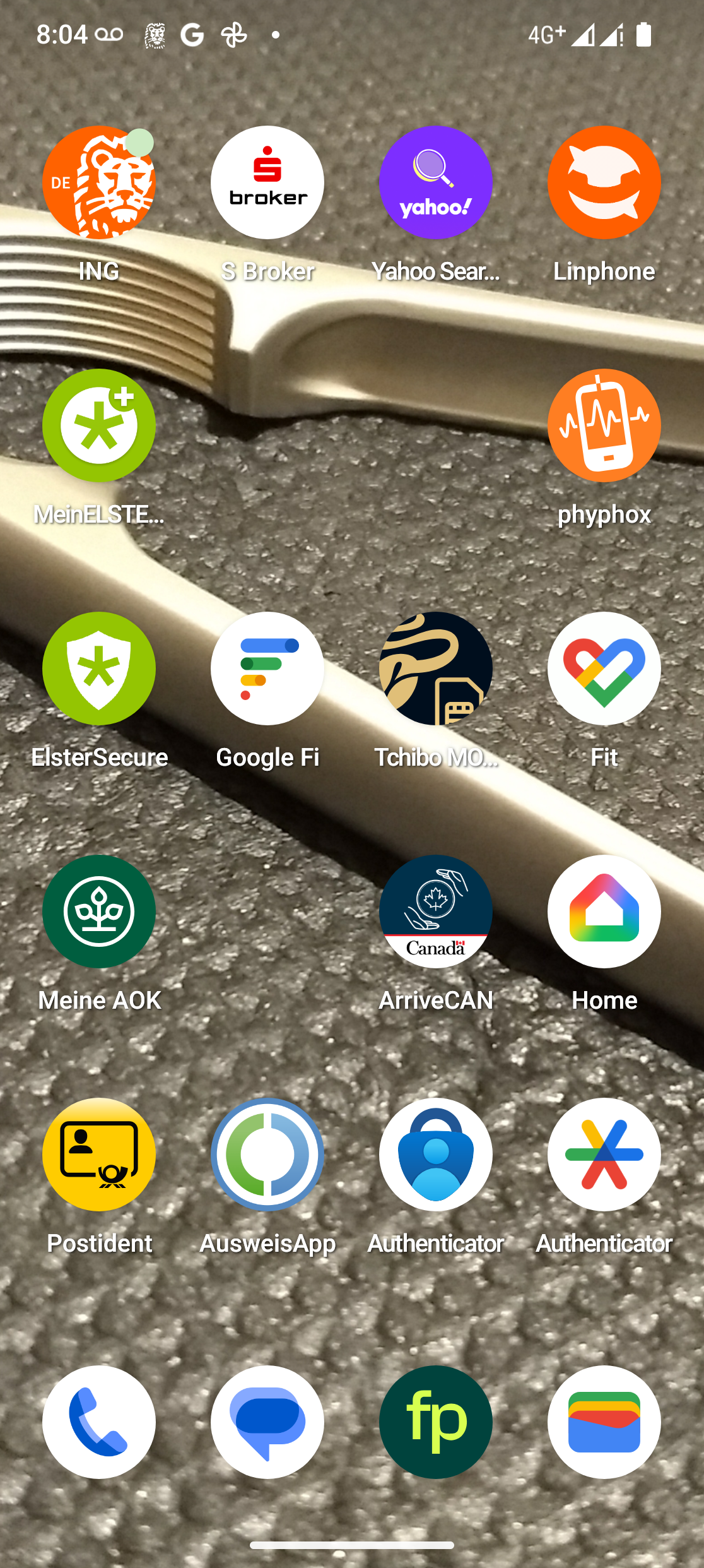
Task: Open Microsoft Authenticator with blue lock icon
Action: click(x=435, y=1155)
